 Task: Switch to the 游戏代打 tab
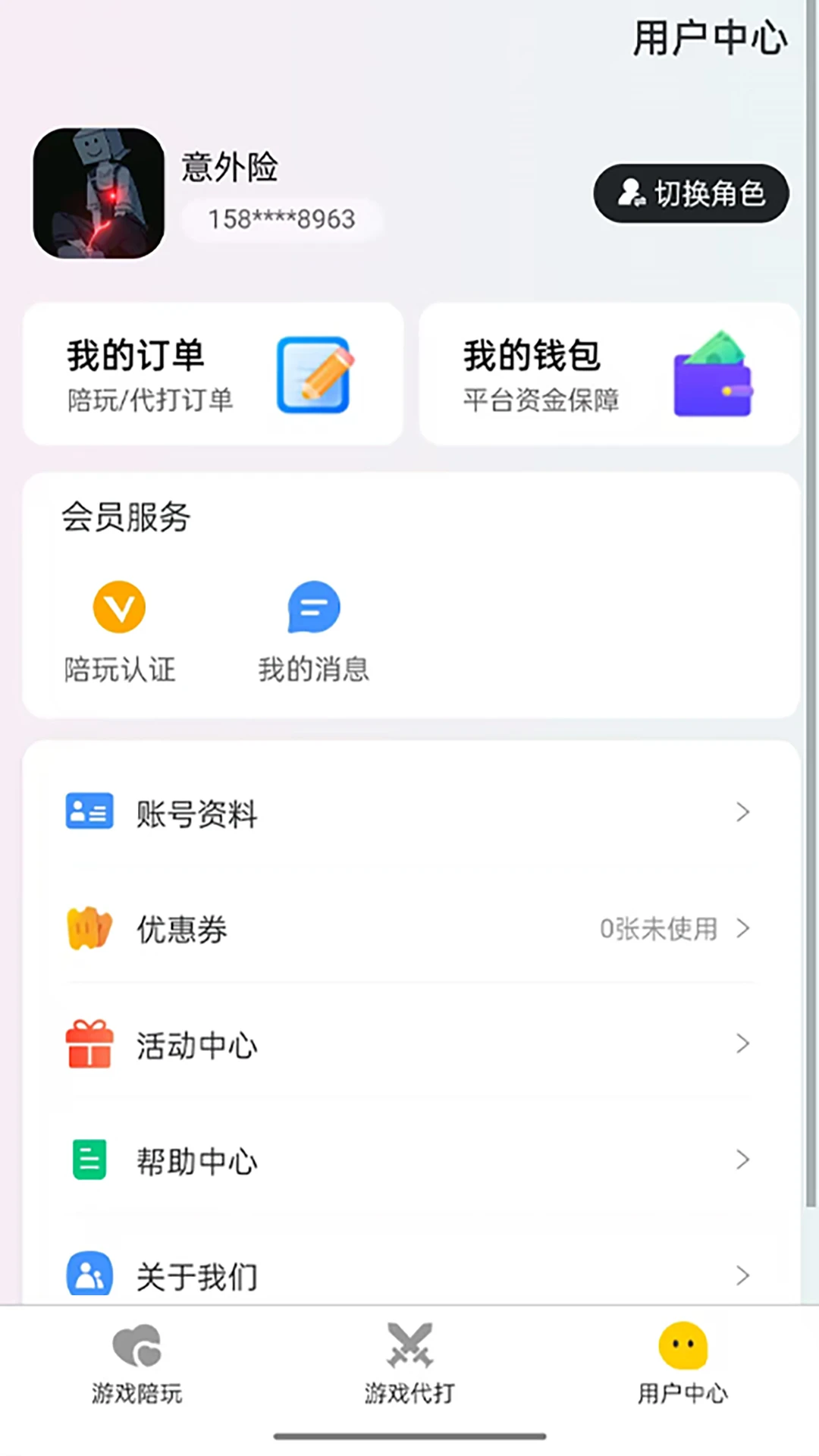pos(409,1365)
